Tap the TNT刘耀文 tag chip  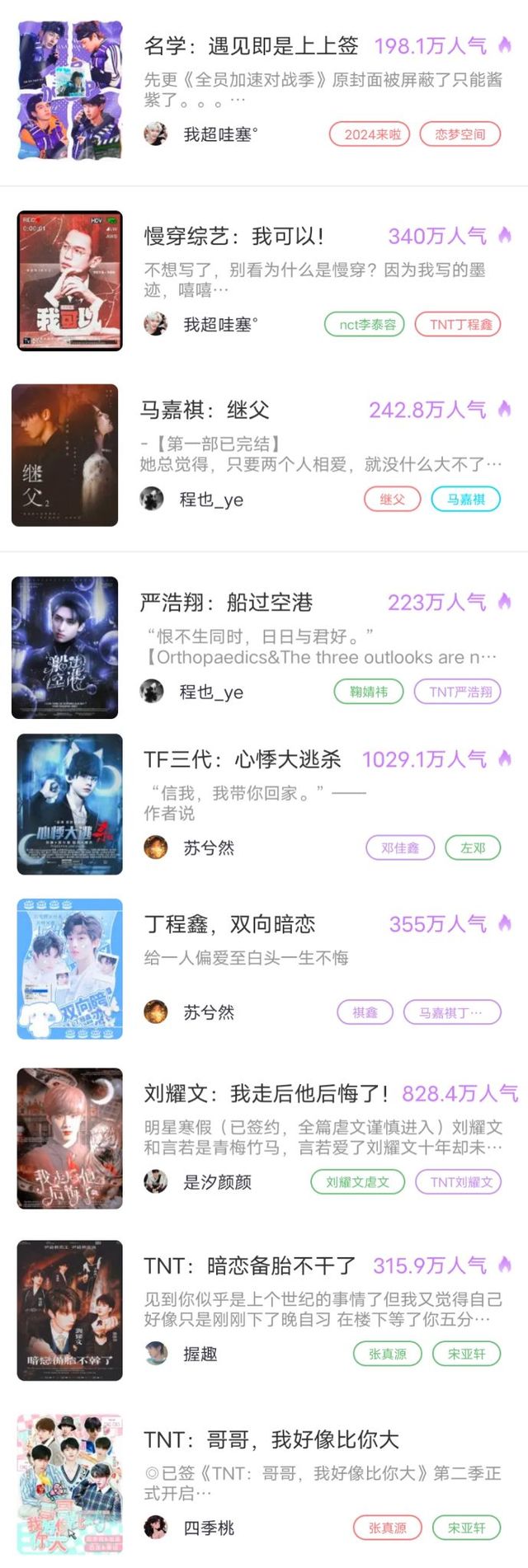[x=460, y=1182]
